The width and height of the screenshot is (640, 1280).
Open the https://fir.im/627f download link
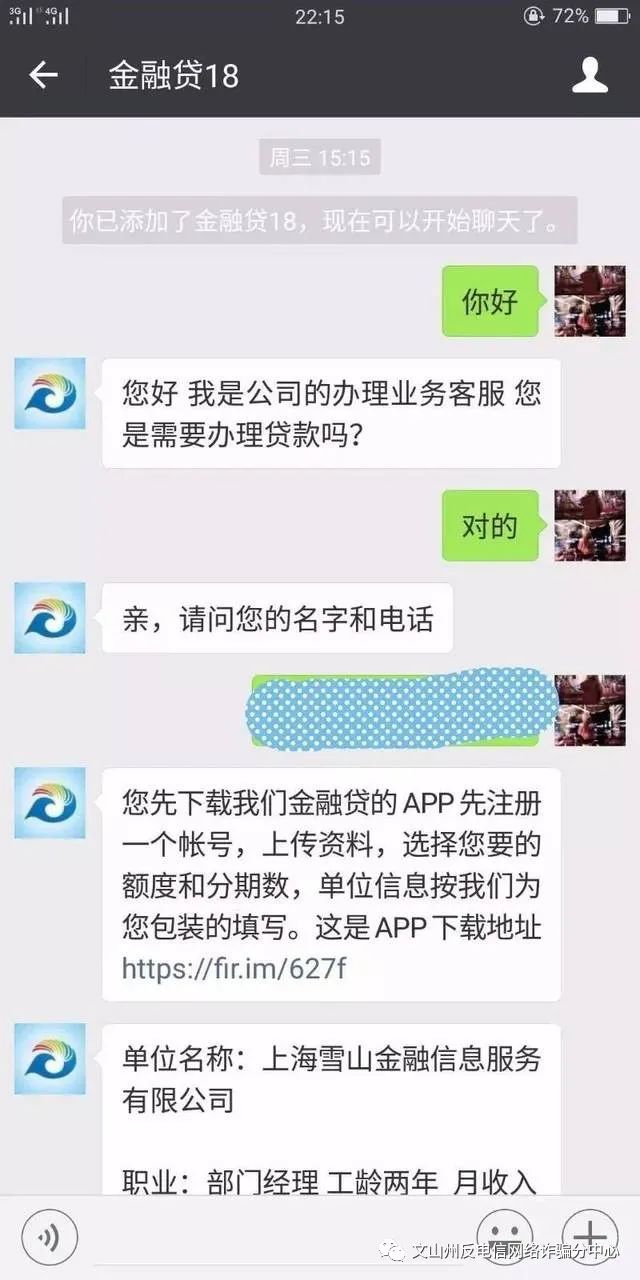click(234, 968)
